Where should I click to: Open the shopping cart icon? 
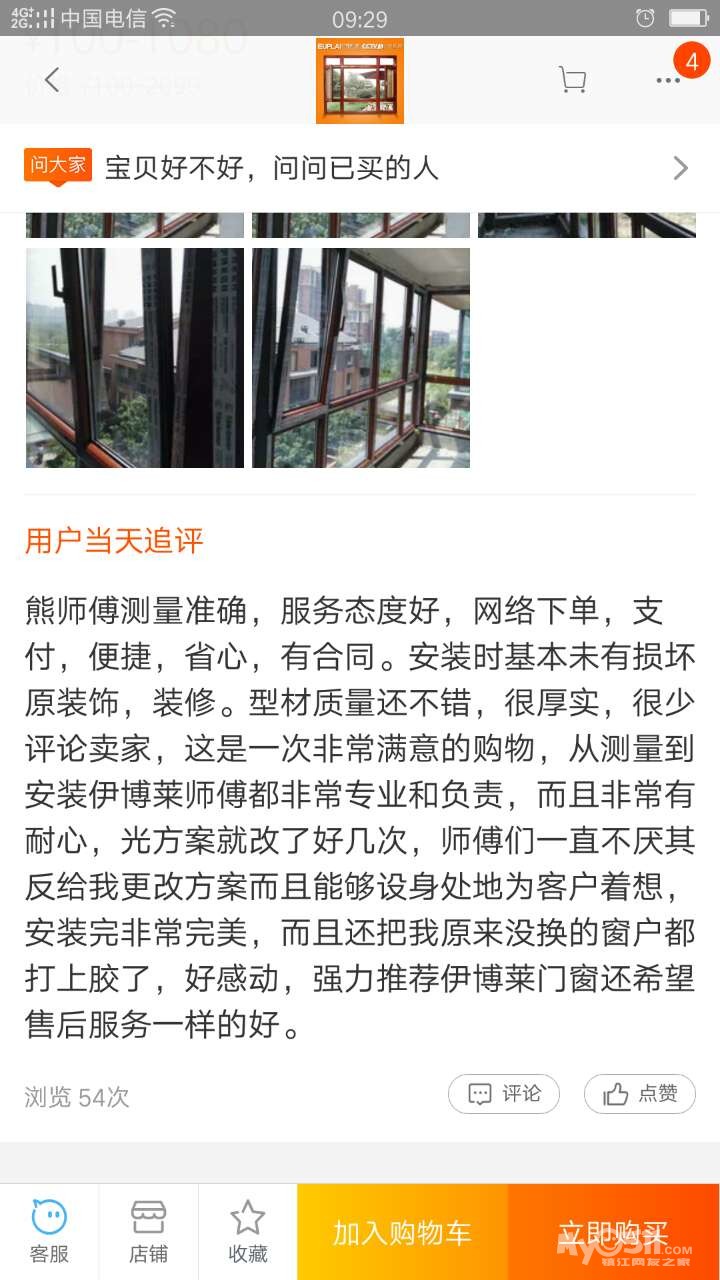coord(572,80)
